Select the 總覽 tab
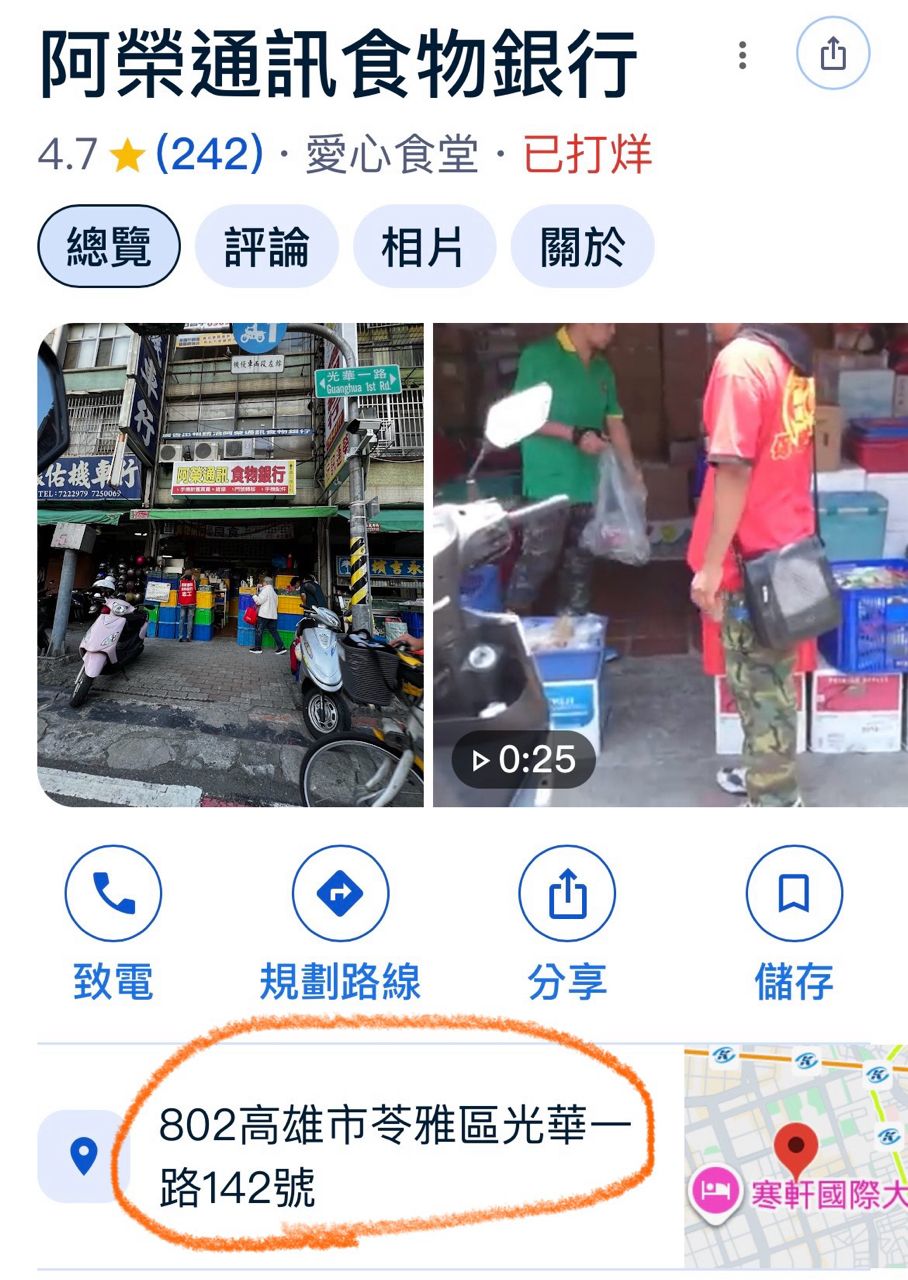 pyautogui.click(x=108, y=246)
